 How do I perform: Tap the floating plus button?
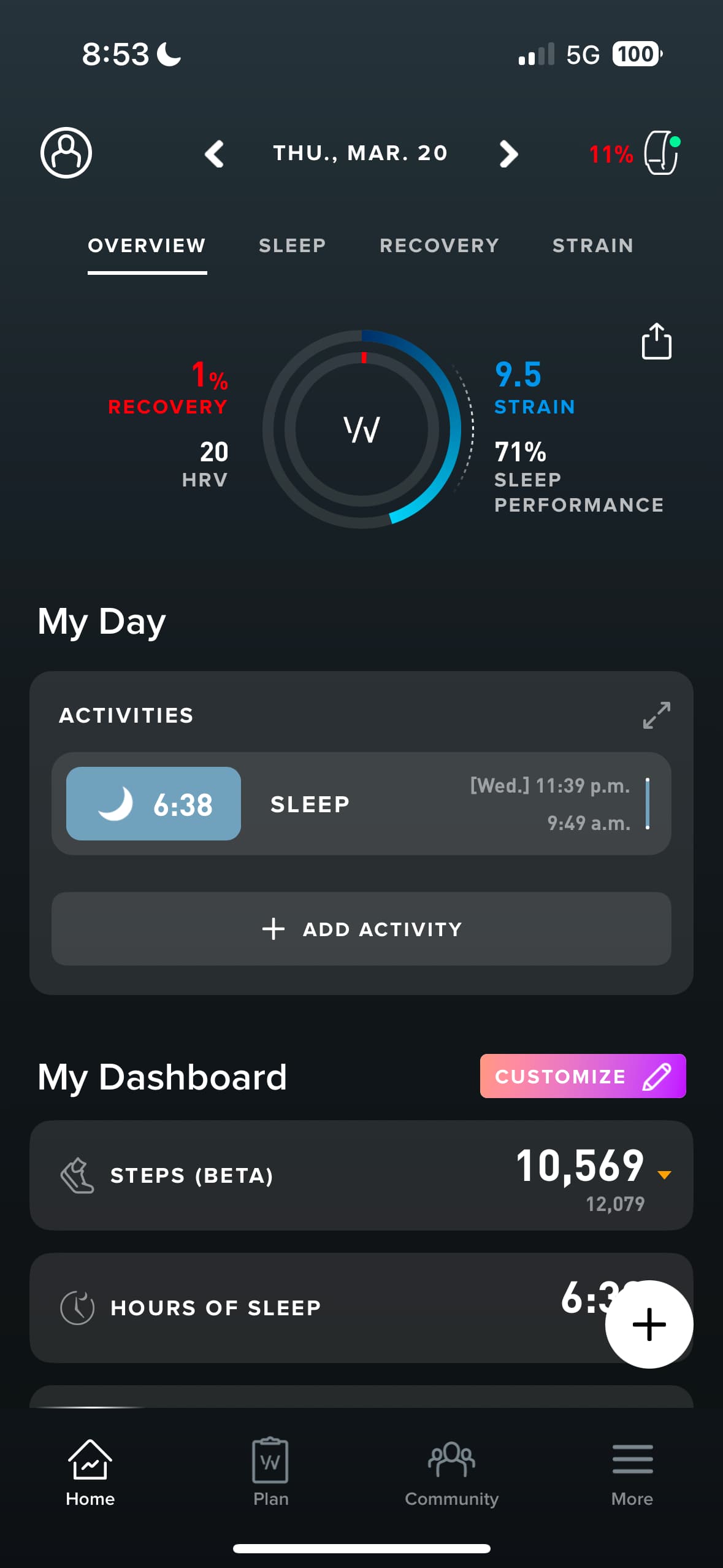point(649,1324)
